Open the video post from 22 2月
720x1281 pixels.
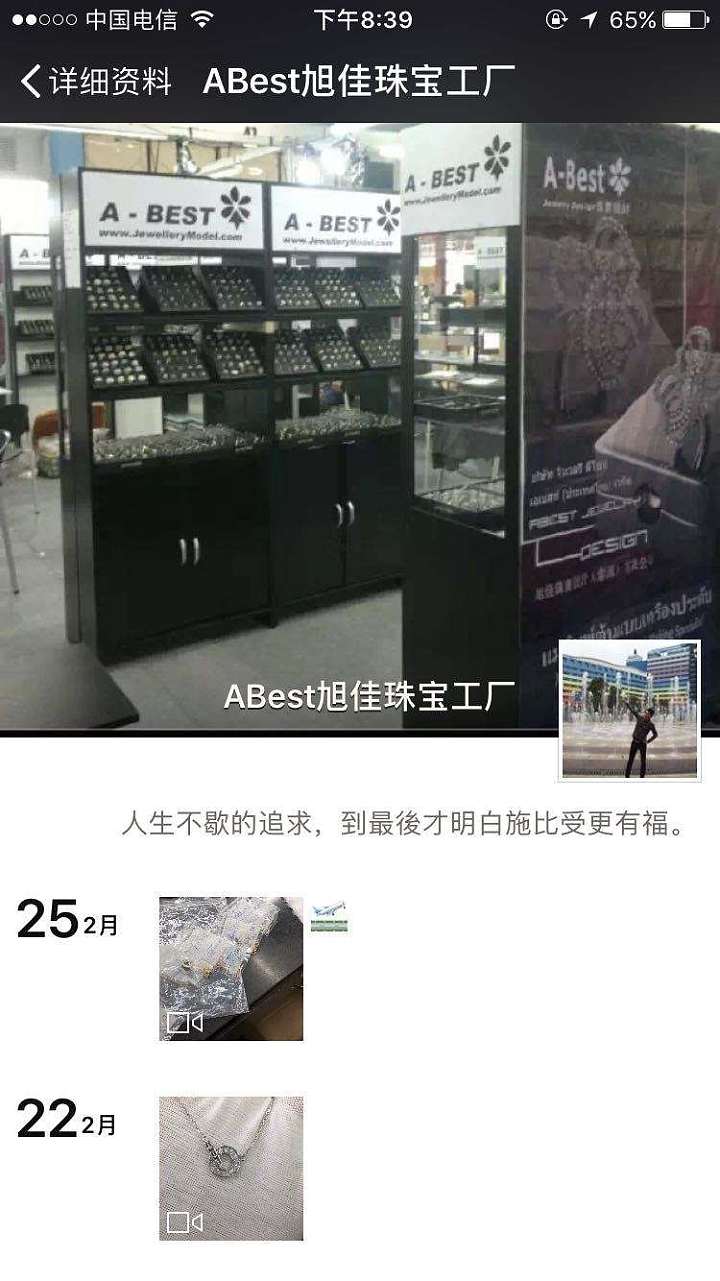coord(231,1168)
